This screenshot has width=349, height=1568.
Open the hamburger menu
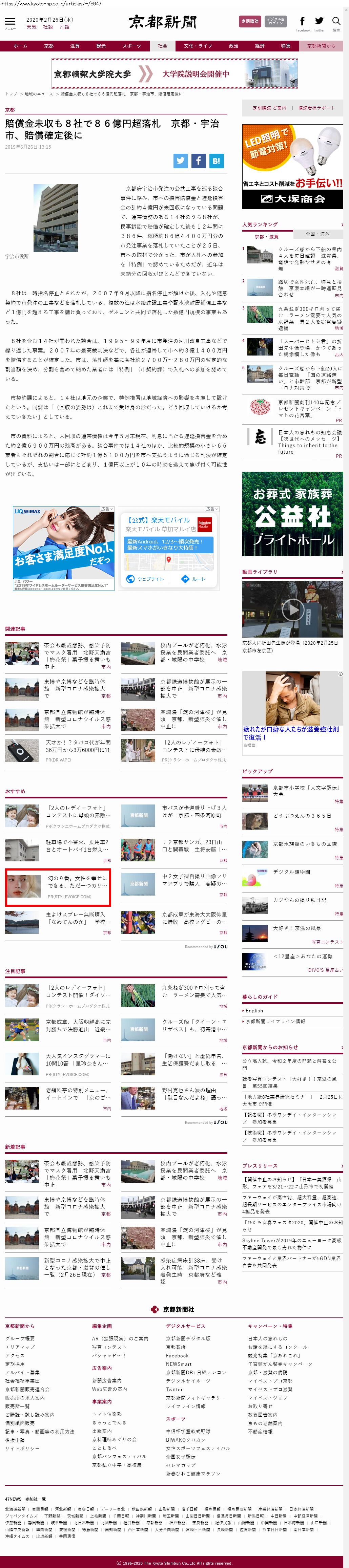tap(10, 22)
